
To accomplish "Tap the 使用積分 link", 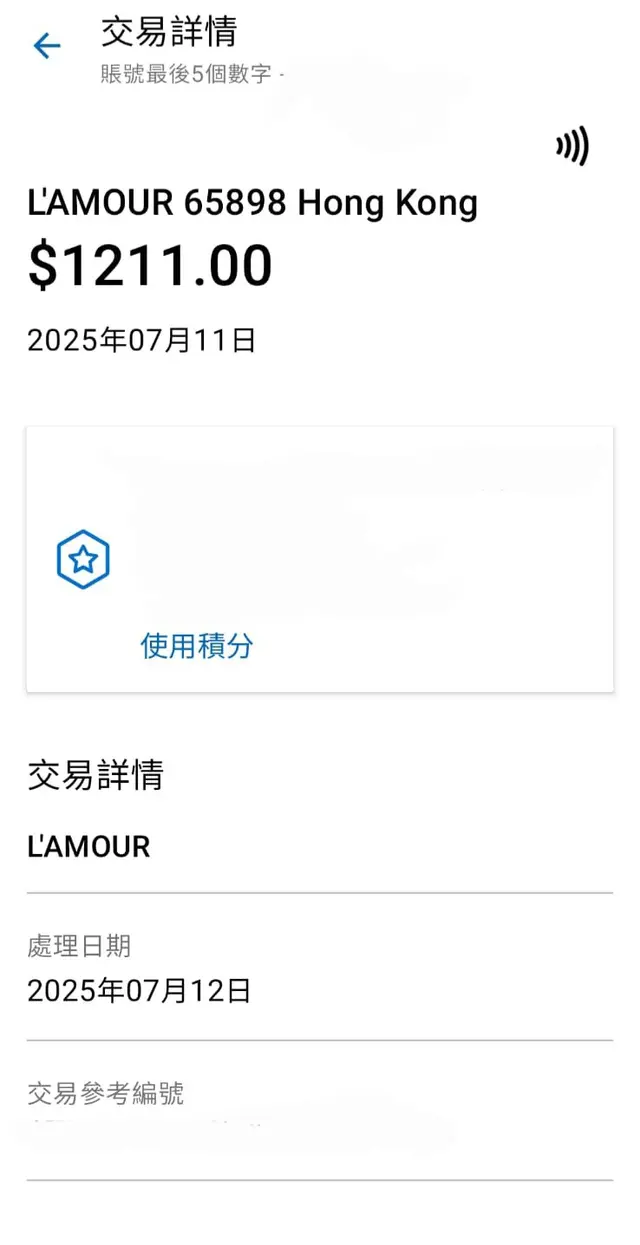I will [196, 646].
